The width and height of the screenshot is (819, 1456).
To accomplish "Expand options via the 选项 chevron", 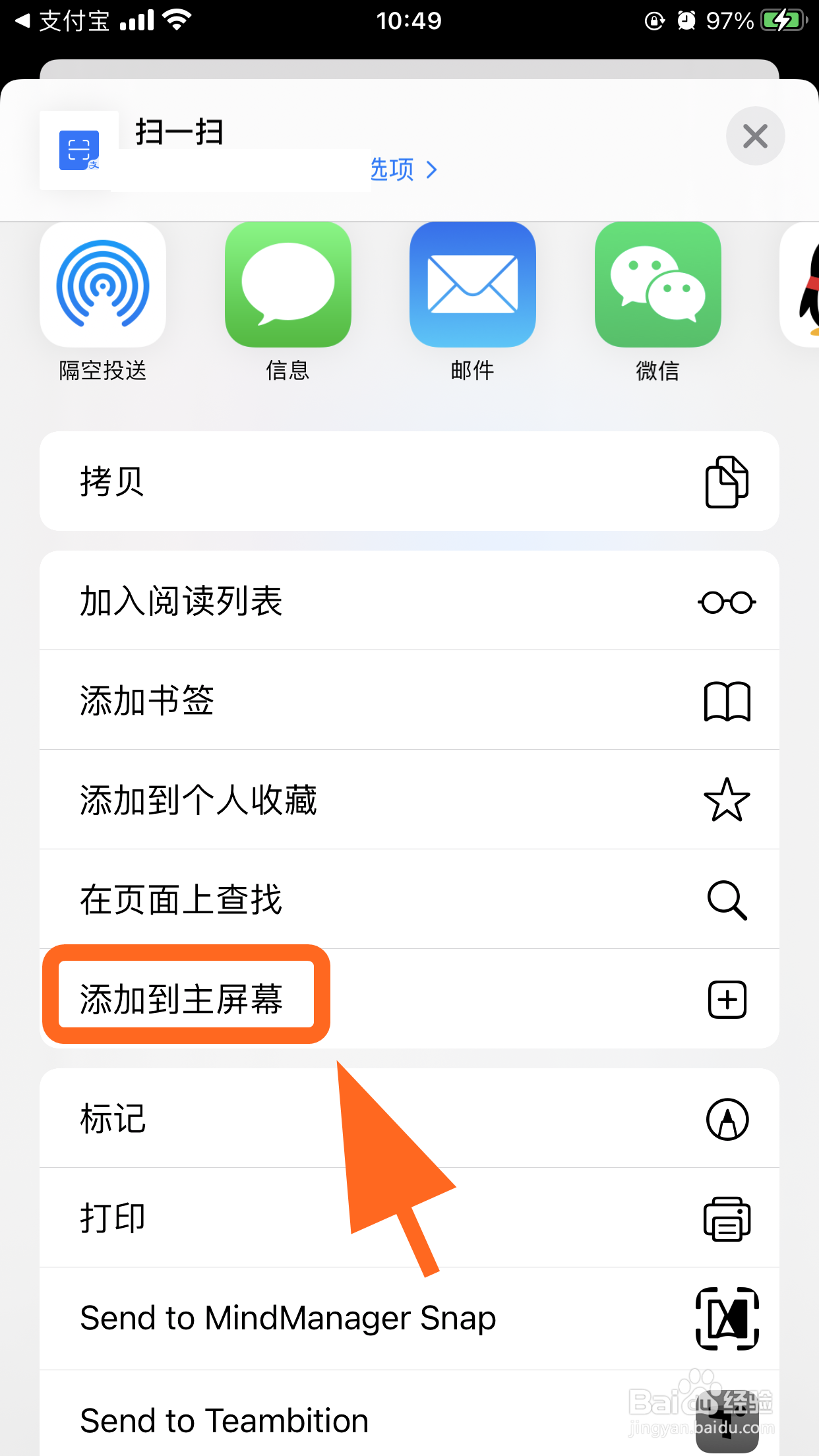I will [x=432, y=169].
